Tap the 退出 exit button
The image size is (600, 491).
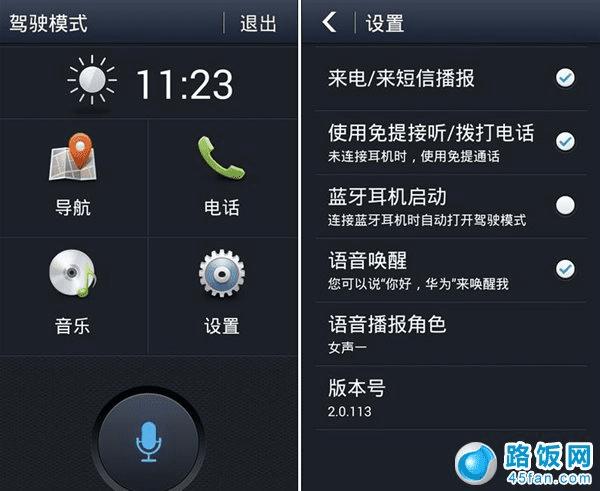[x=258, y=24]
